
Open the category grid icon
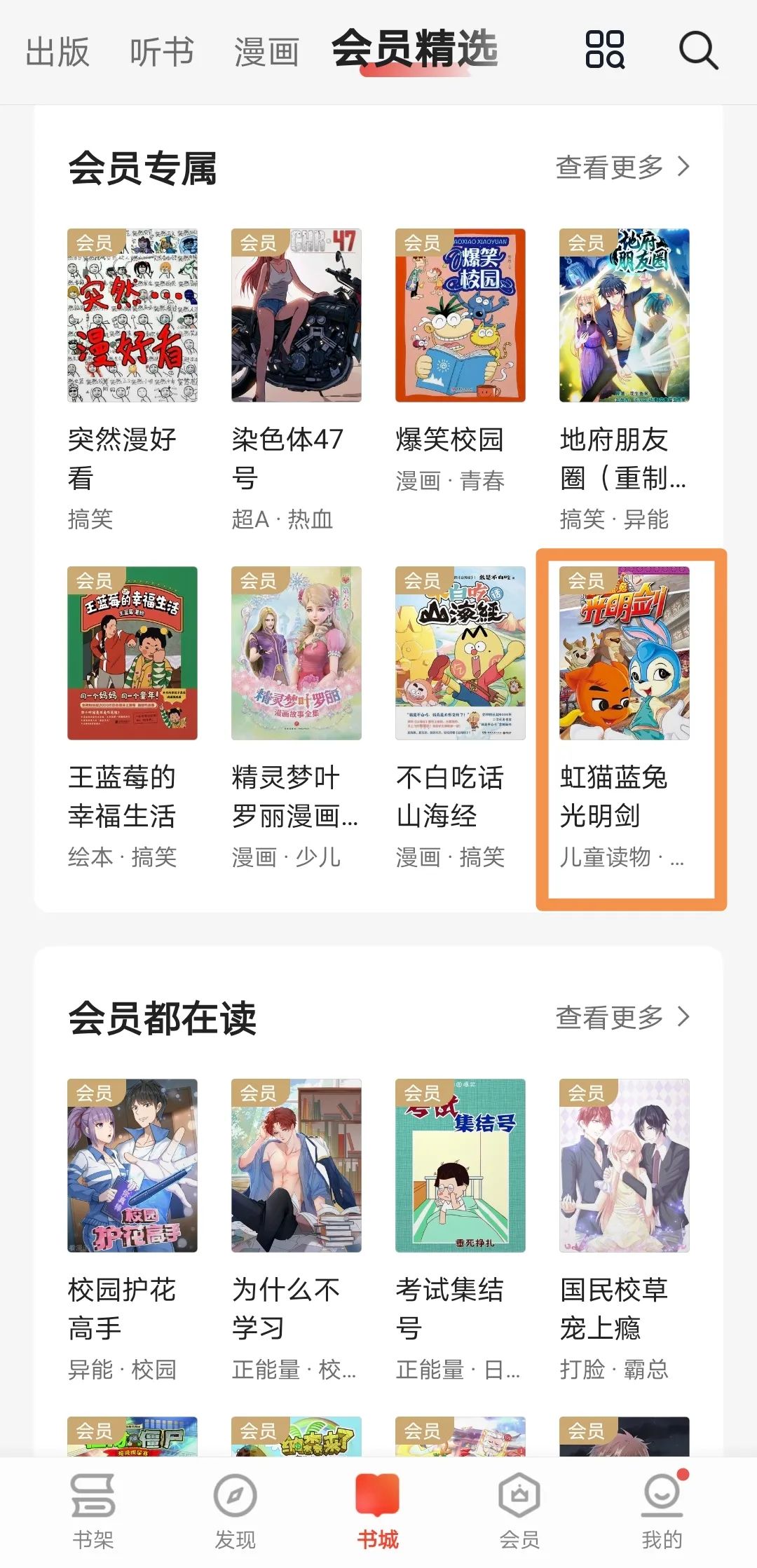[x=605, y=49]
